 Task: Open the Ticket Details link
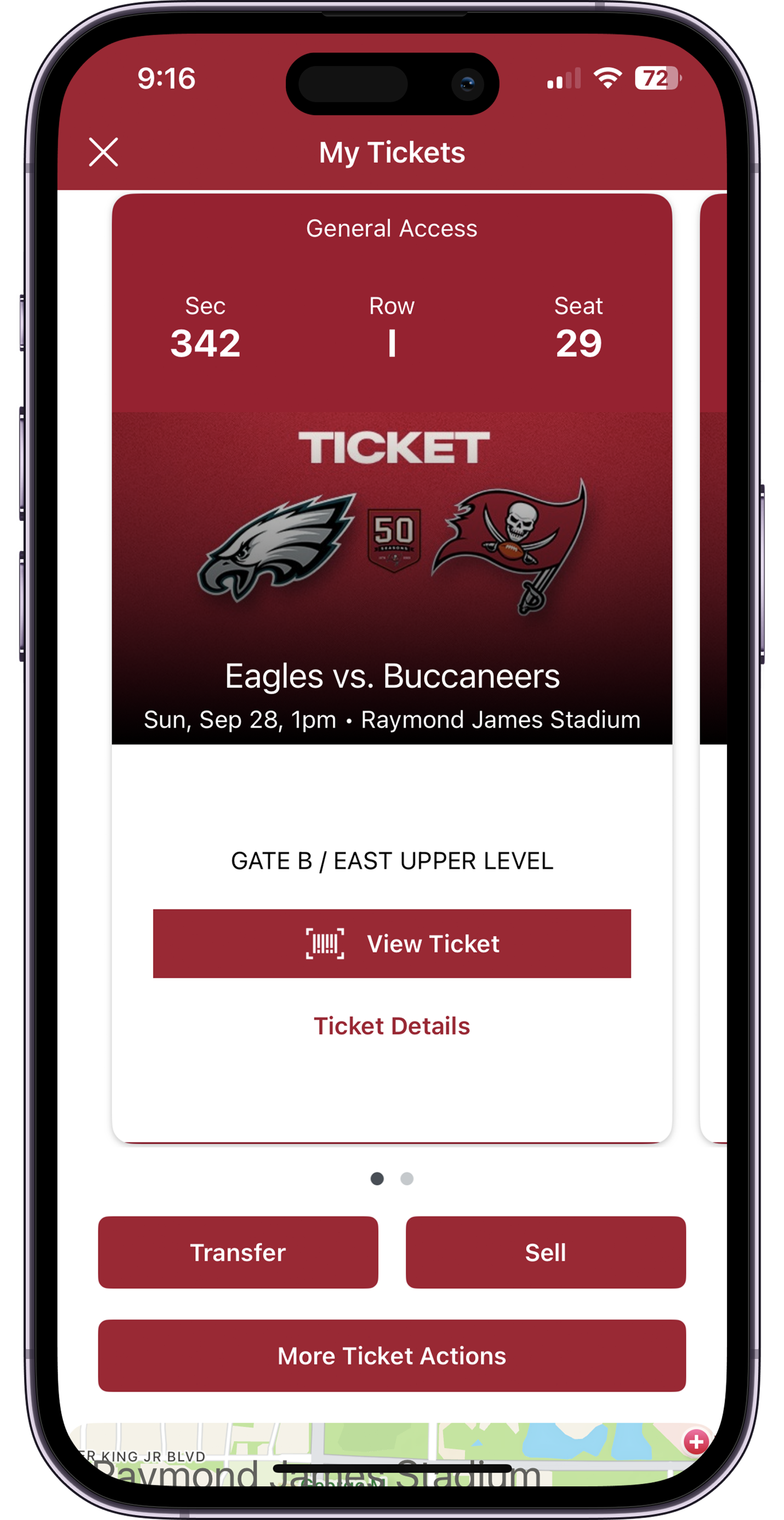pyautogui.click(x=392, y=1026)
